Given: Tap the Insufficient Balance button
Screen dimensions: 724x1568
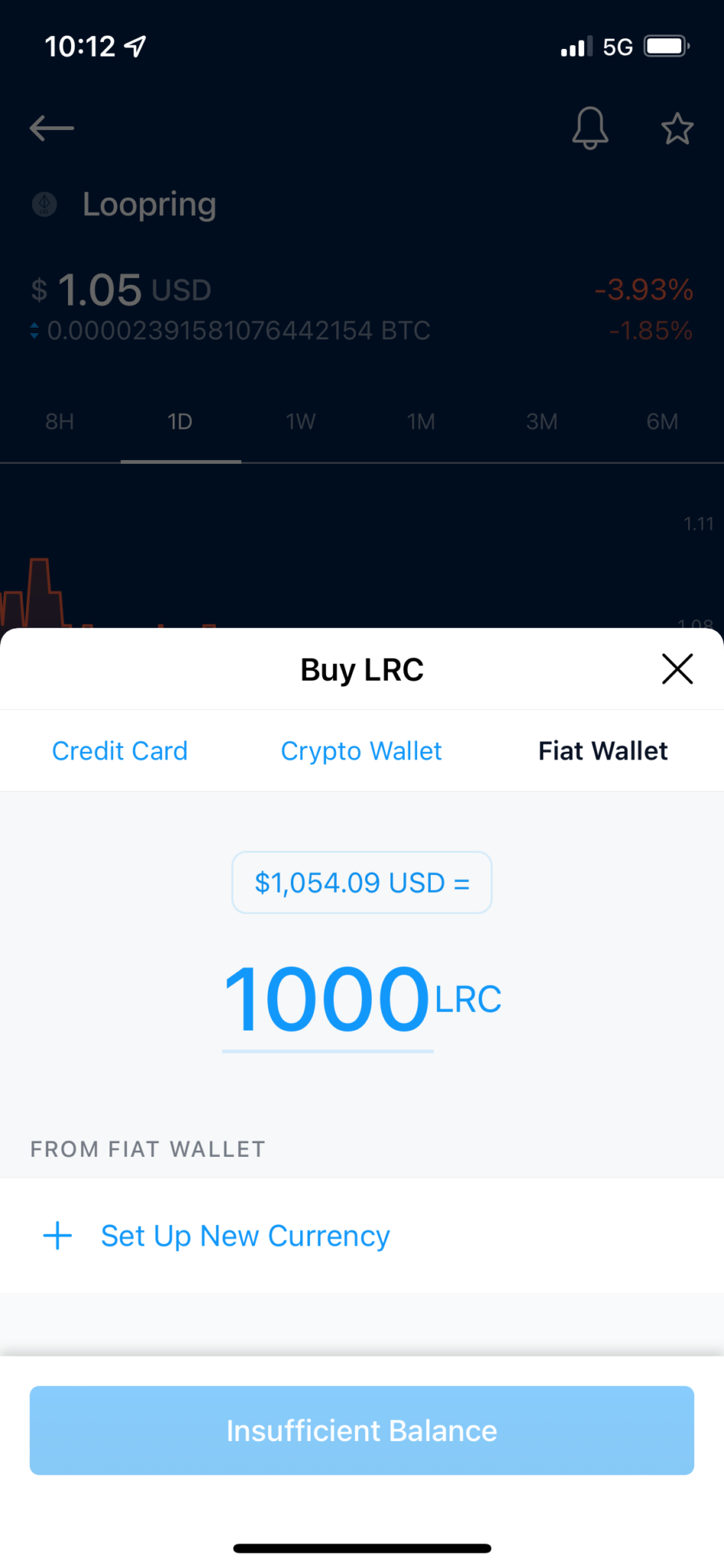Looking at the screenshot, I should point(362,1430).
